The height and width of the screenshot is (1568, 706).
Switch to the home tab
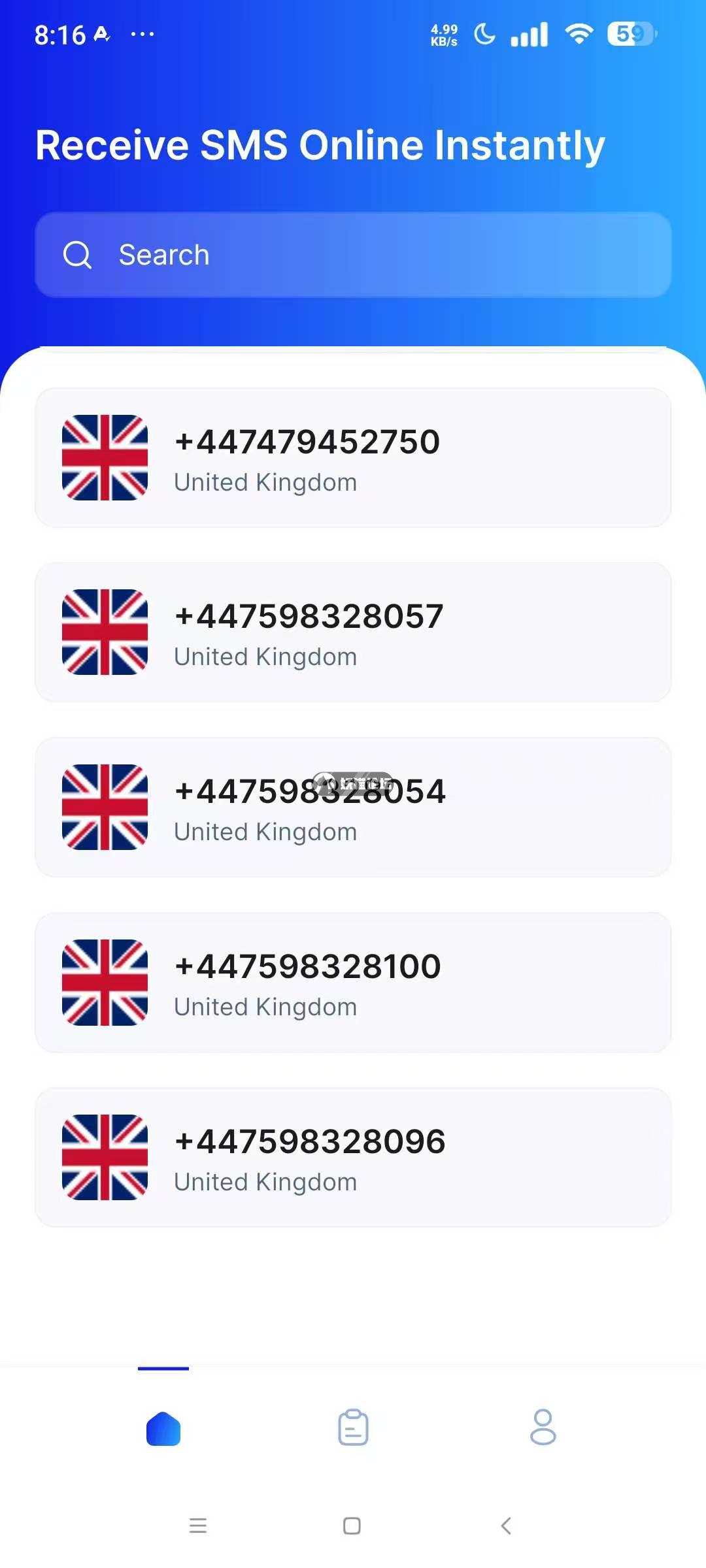point(163,1428)
